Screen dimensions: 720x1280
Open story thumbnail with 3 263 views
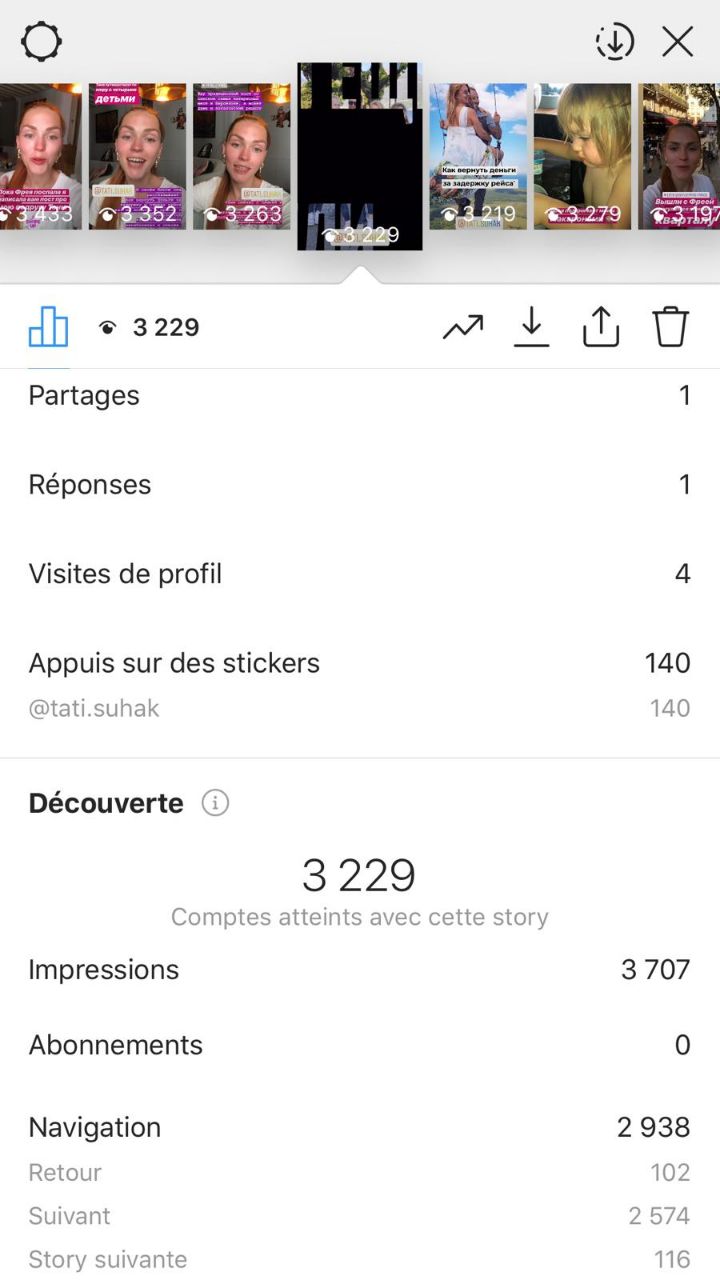coord(241,156)
